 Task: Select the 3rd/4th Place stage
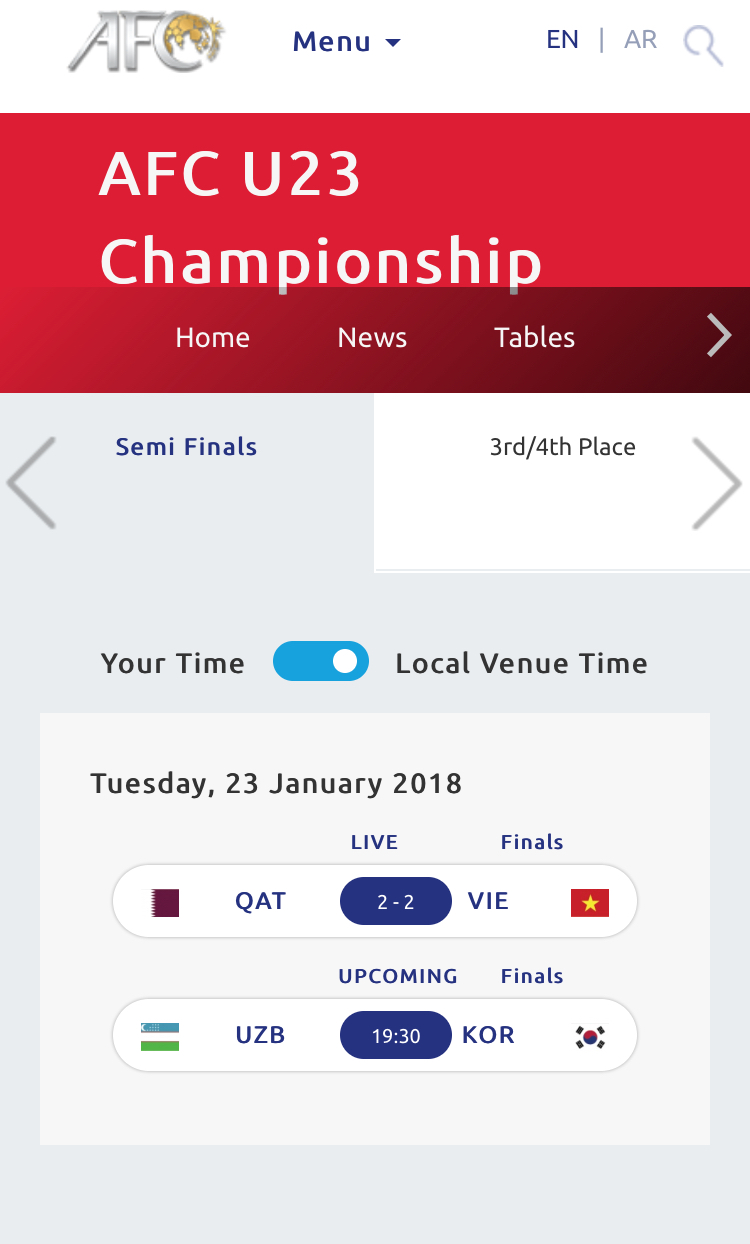point(562,447)
